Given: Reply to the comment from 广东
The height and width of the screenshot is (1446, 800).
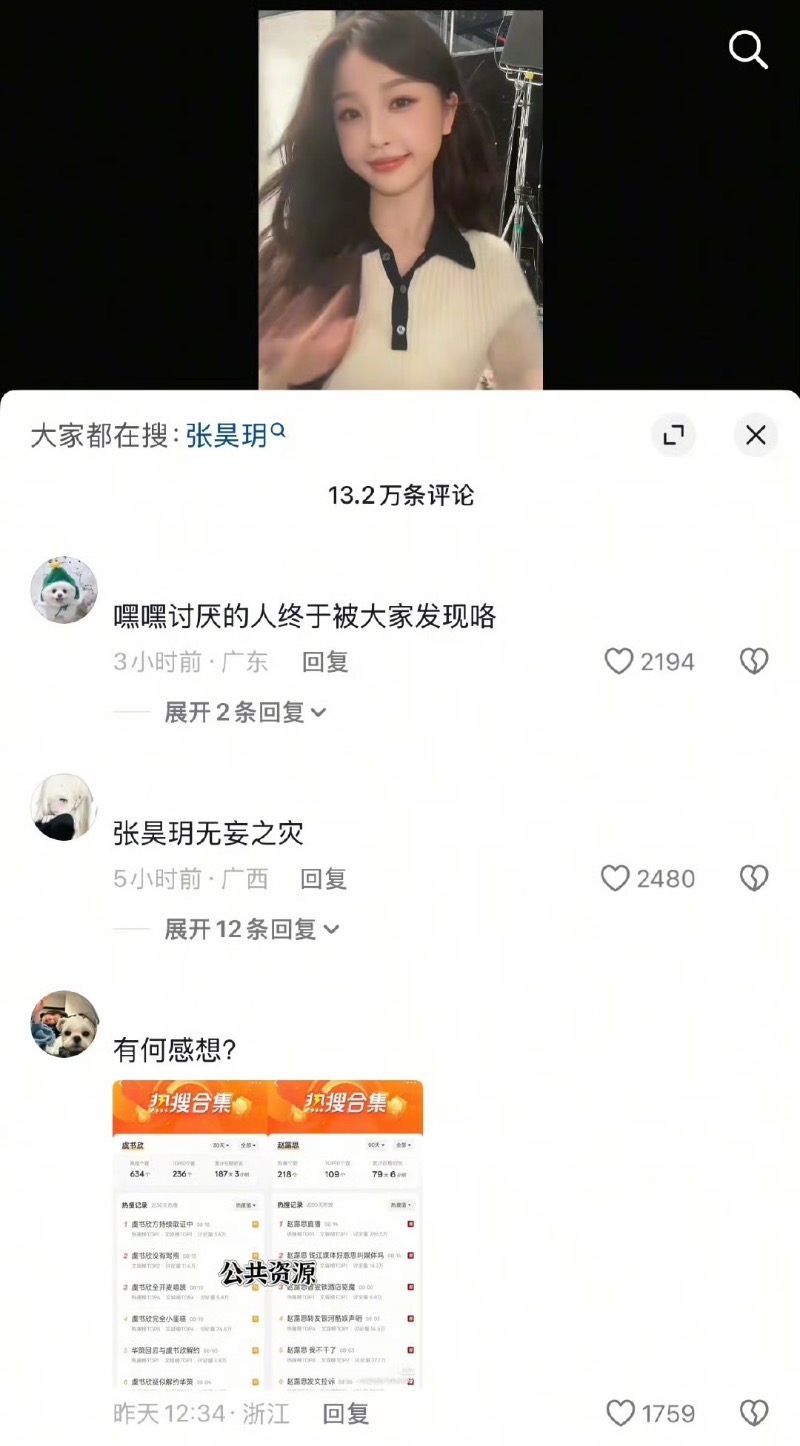Looking at the screenshot, I should tap(325, 661).
